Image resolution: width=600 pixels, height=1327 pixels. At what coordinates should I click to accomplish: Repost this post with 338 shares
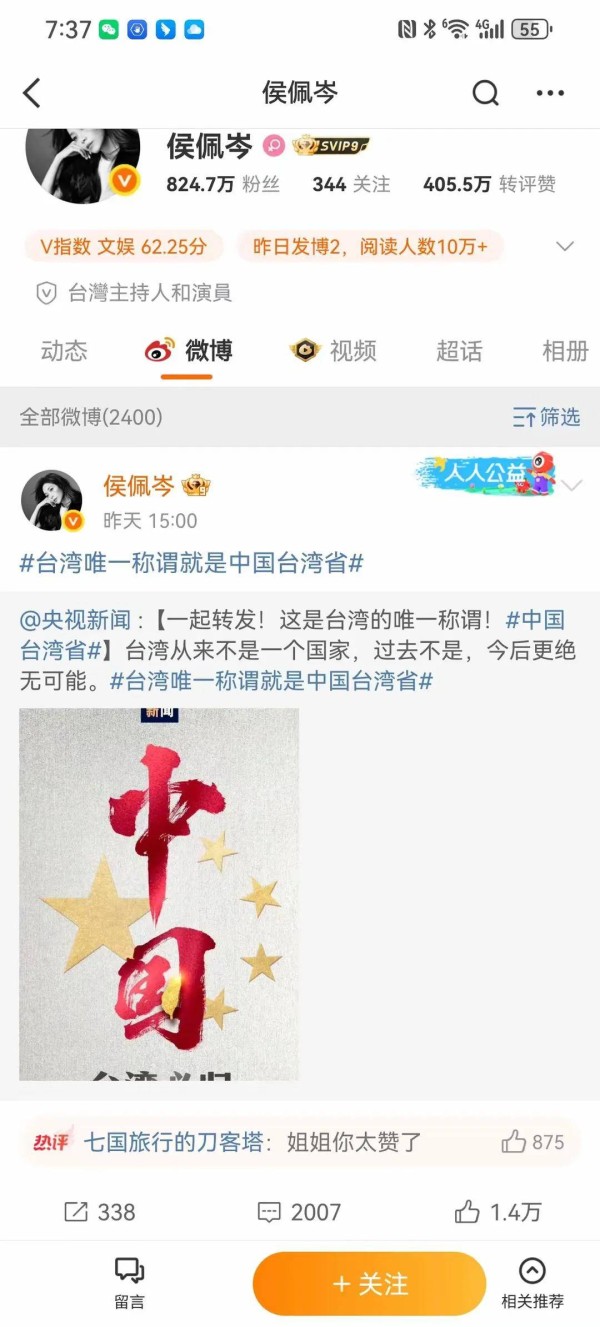[x=99, y=1212]
